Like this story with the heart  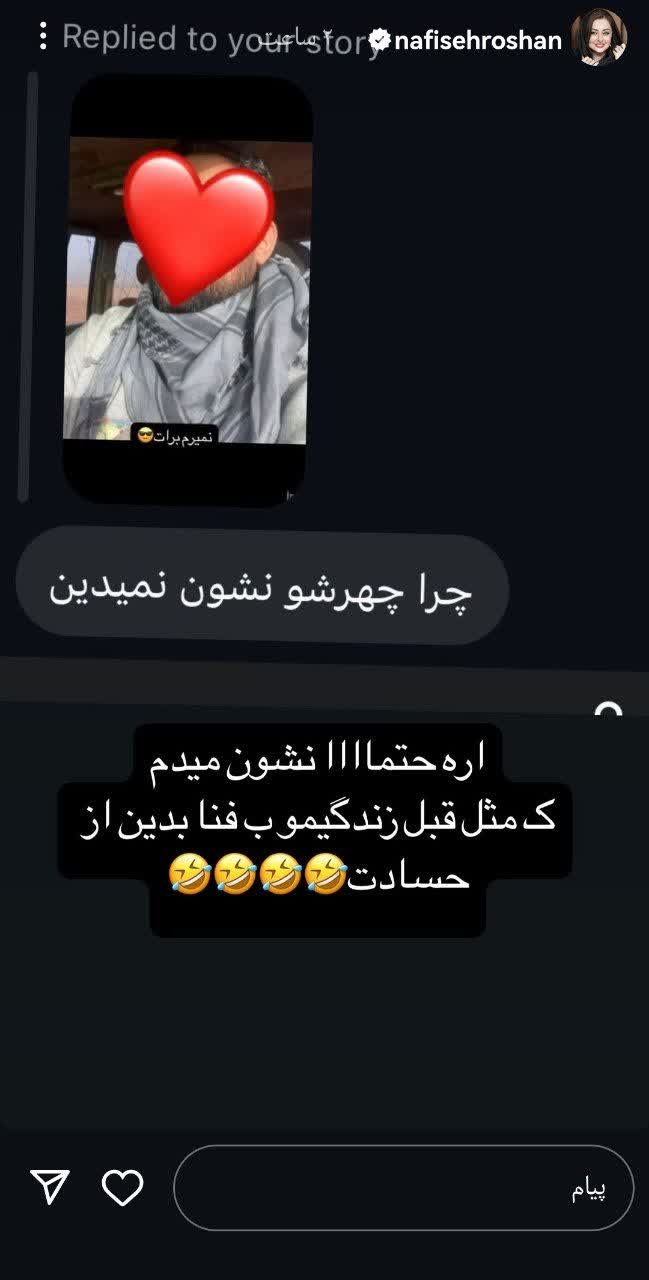(x=123, y=1187)
